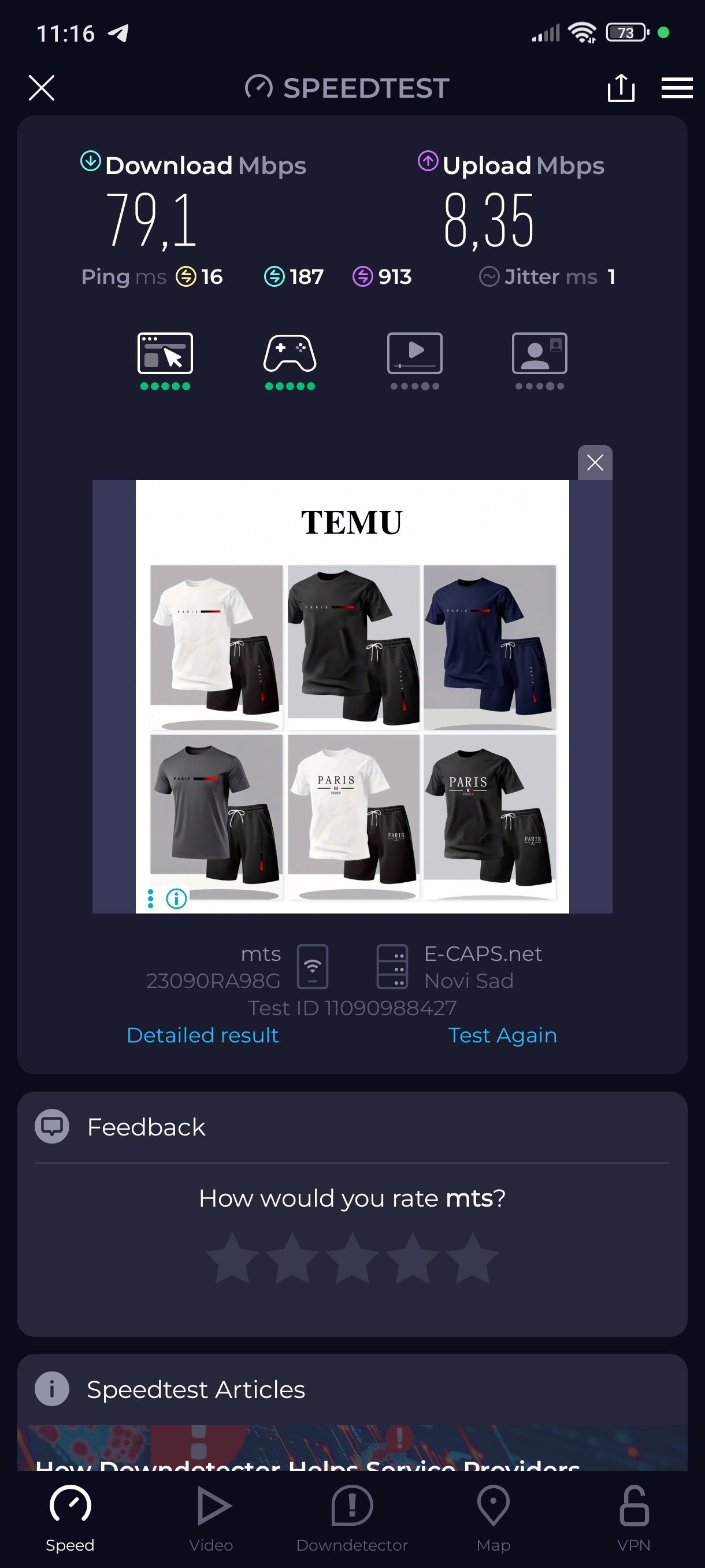Give mts a one-star rating
The width and height of the screenshot is (705, 1568).
coord(232,1259)
